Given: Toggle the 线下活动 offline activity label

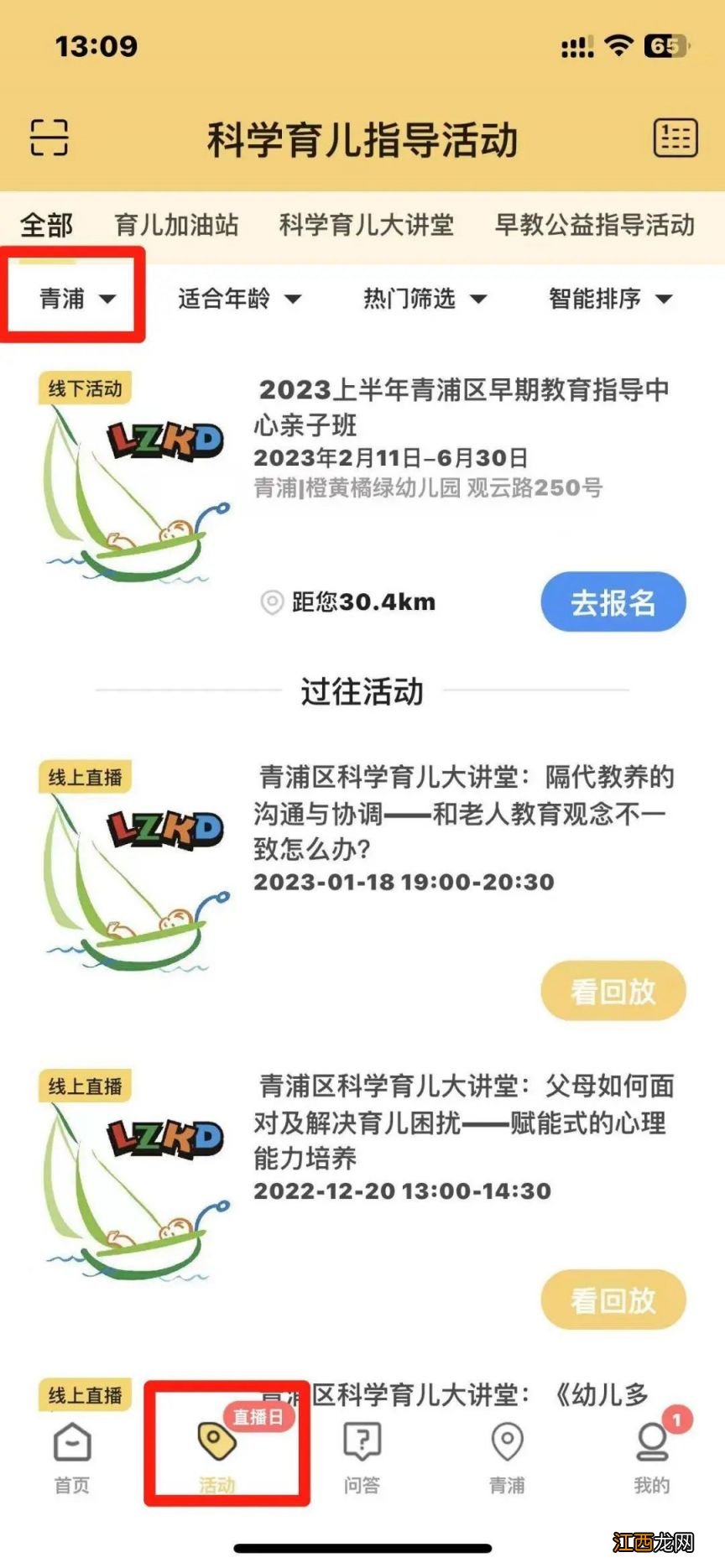Looking at the screenshot, I should point(84,388).
